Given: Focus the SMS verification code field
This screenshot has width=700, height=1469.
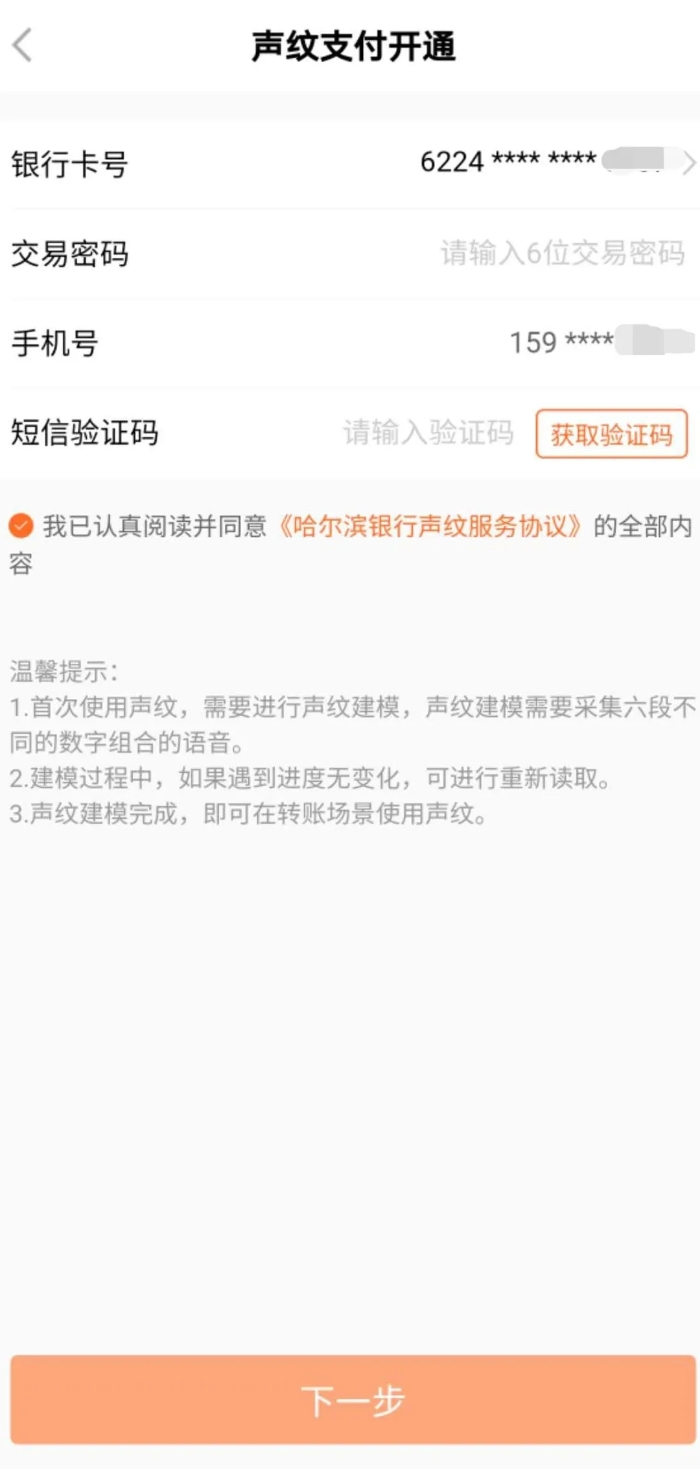Looking at the screenshot, I should point(428,433).
